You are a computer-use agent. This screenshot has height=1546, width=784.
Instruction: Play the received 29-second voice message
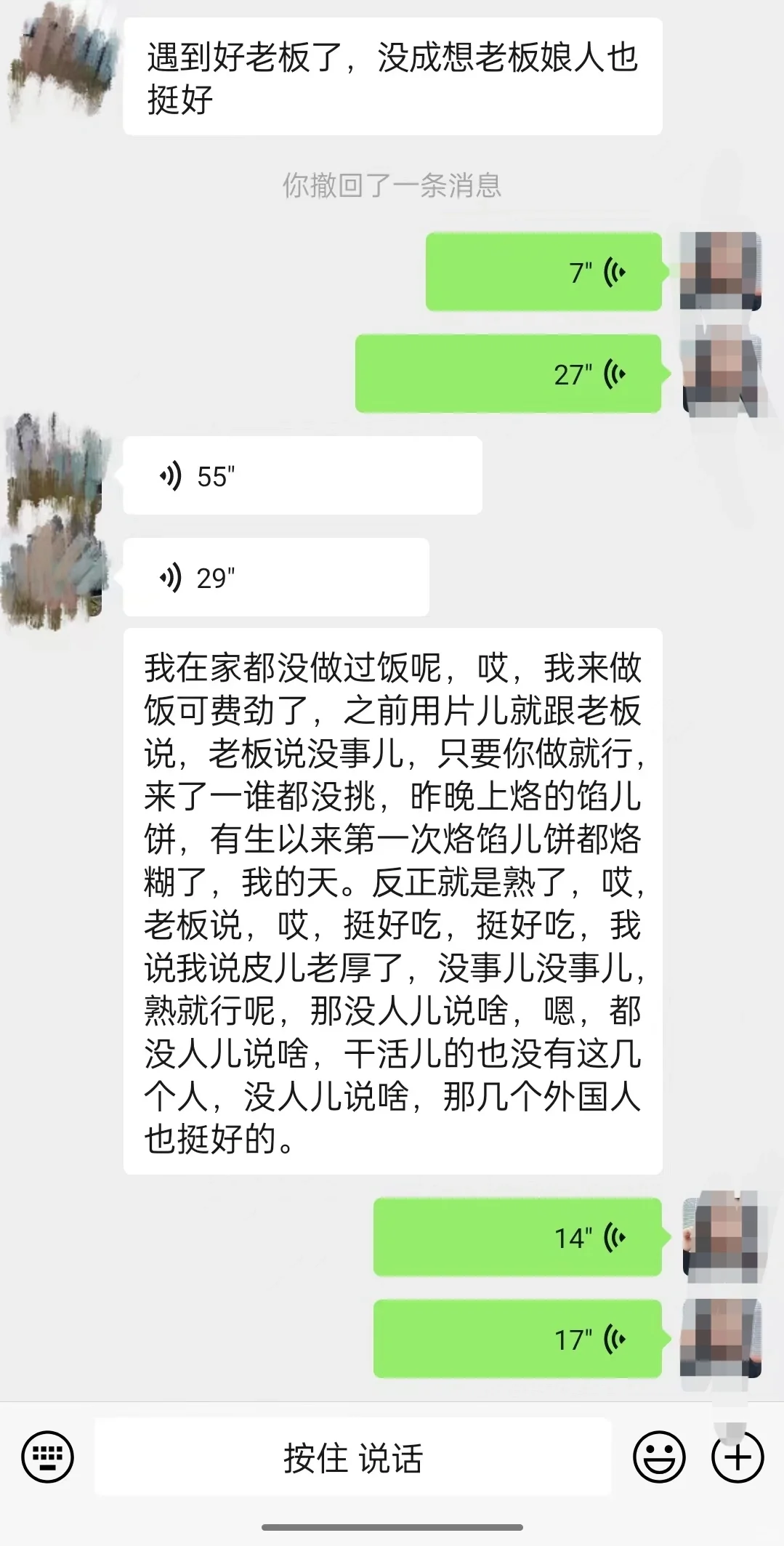276,577
